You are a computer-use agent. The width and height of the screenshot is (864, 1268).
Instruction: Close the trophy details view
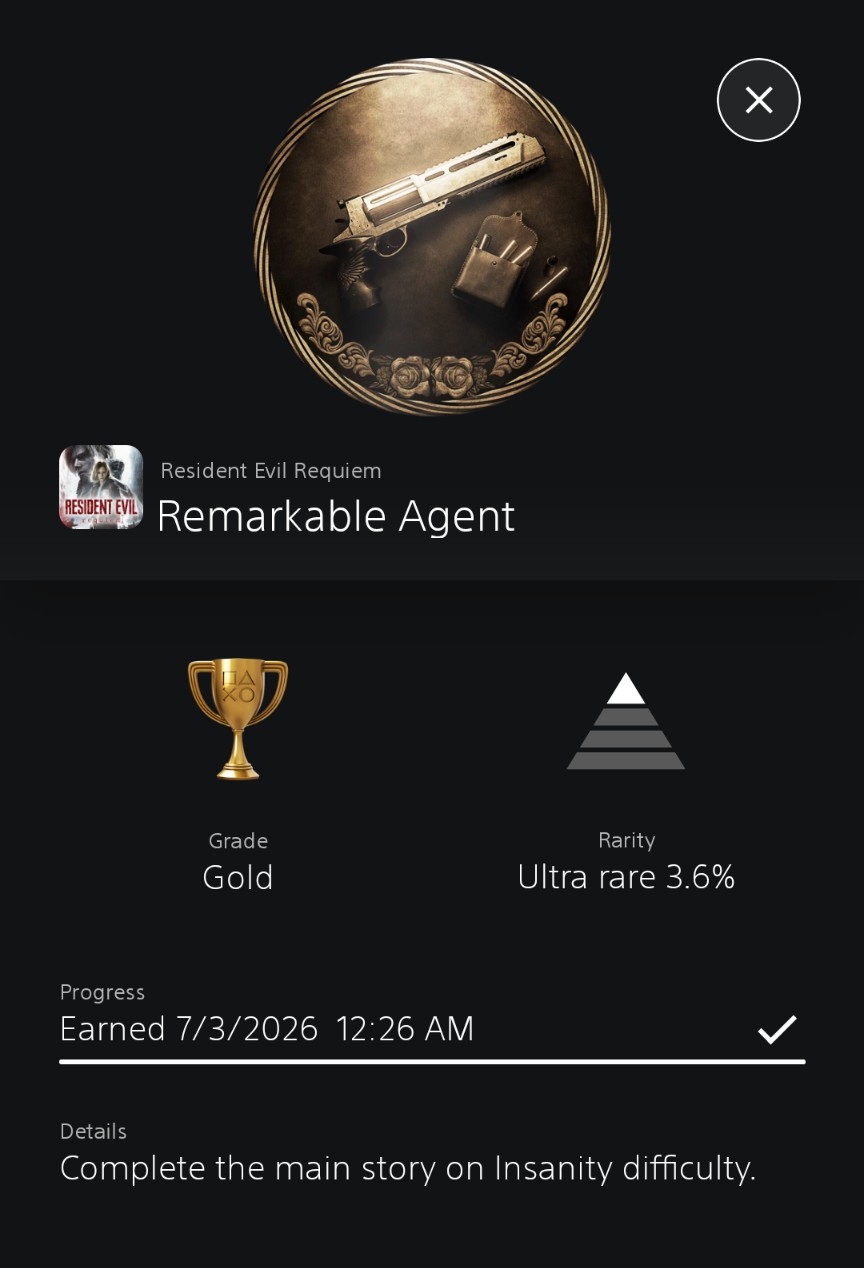(758, 100)
